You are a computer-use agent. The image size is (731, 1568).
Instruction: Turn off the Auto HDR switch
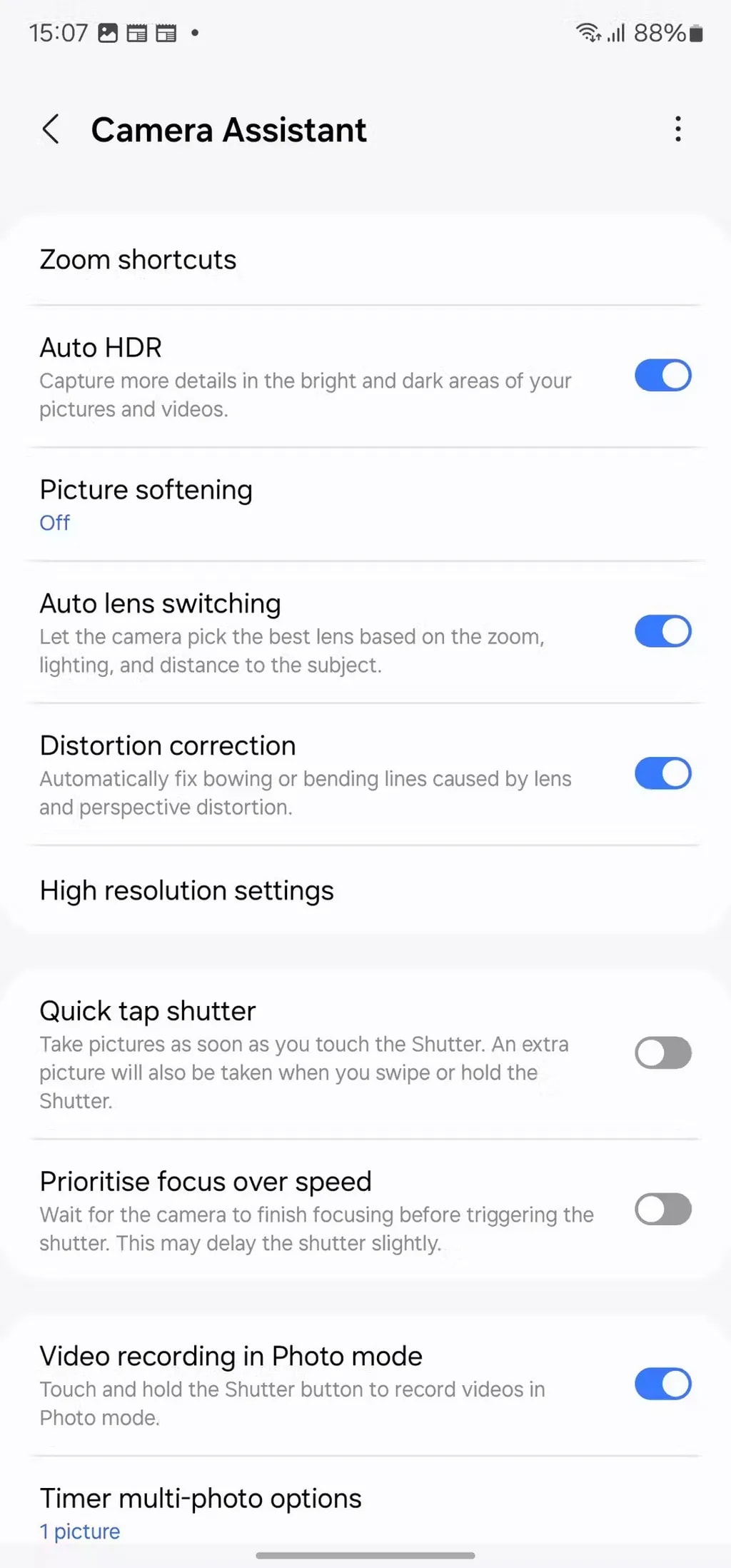(662, 376)
